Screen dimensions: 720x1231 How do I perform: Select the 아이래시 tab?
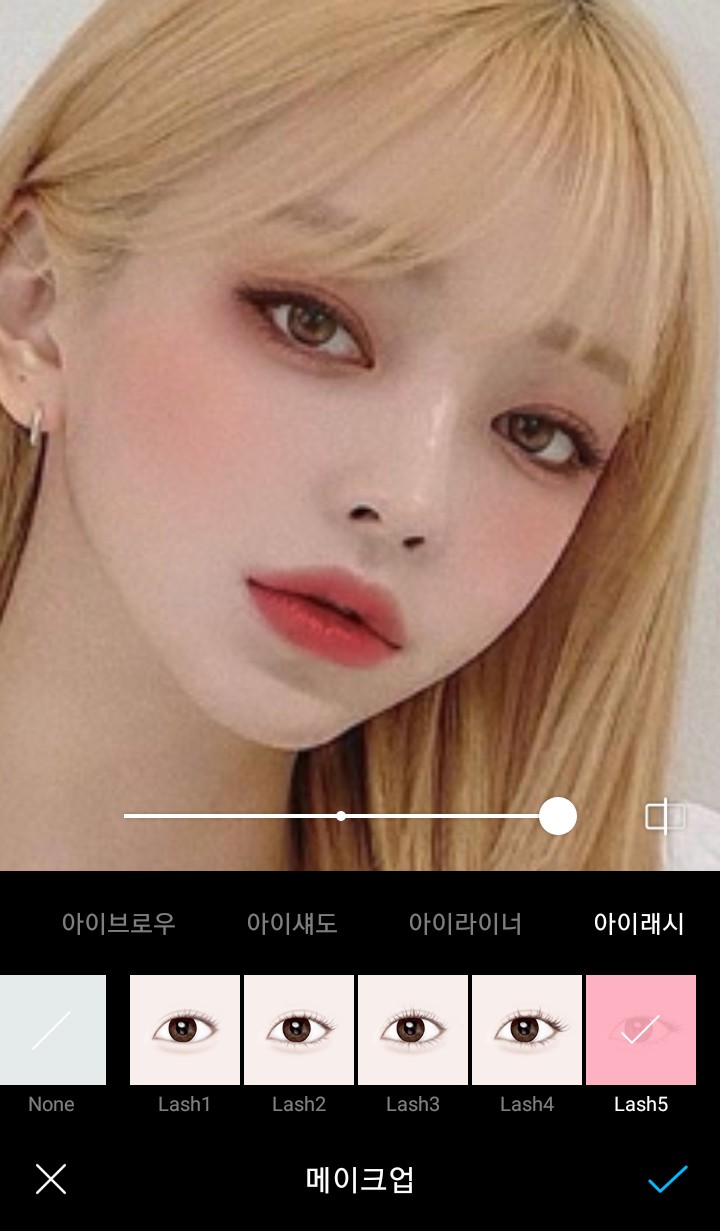point(638,924)
